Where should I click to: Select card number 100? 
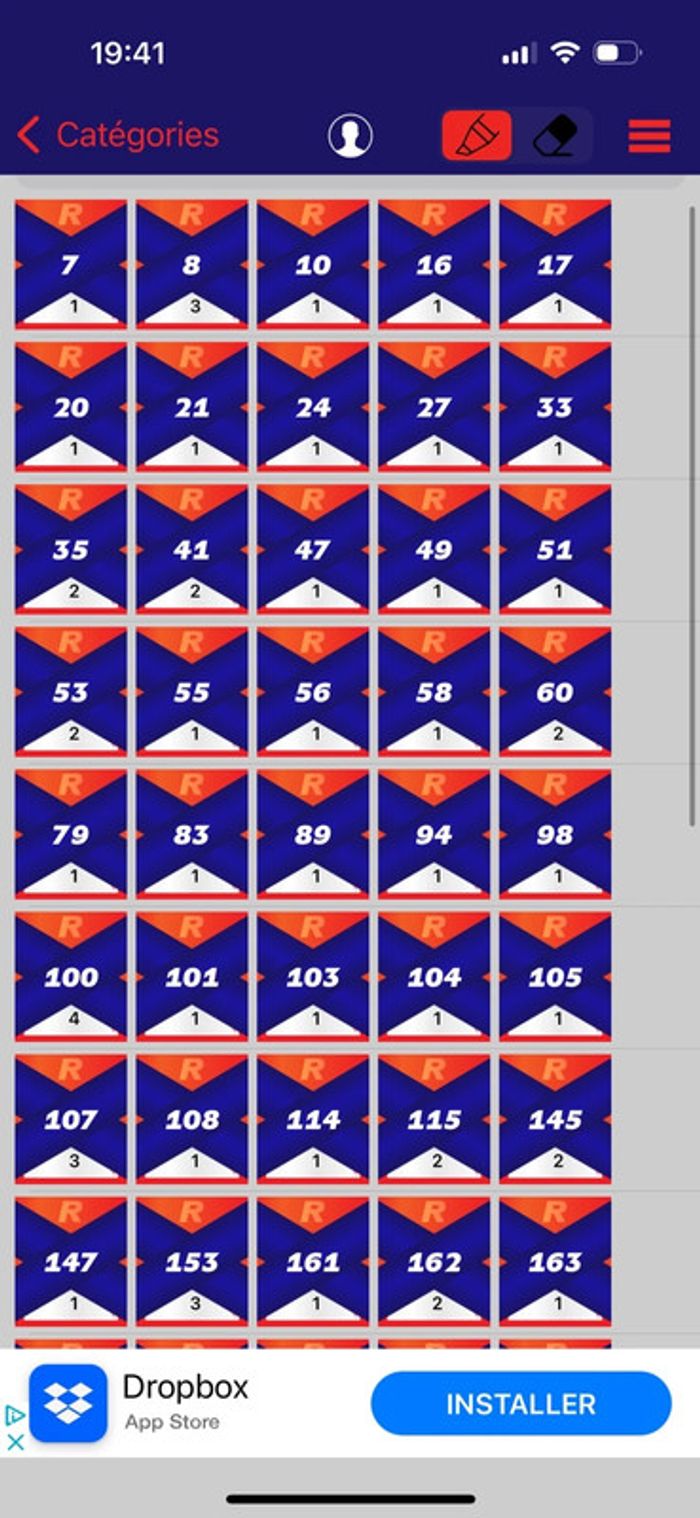71,977
